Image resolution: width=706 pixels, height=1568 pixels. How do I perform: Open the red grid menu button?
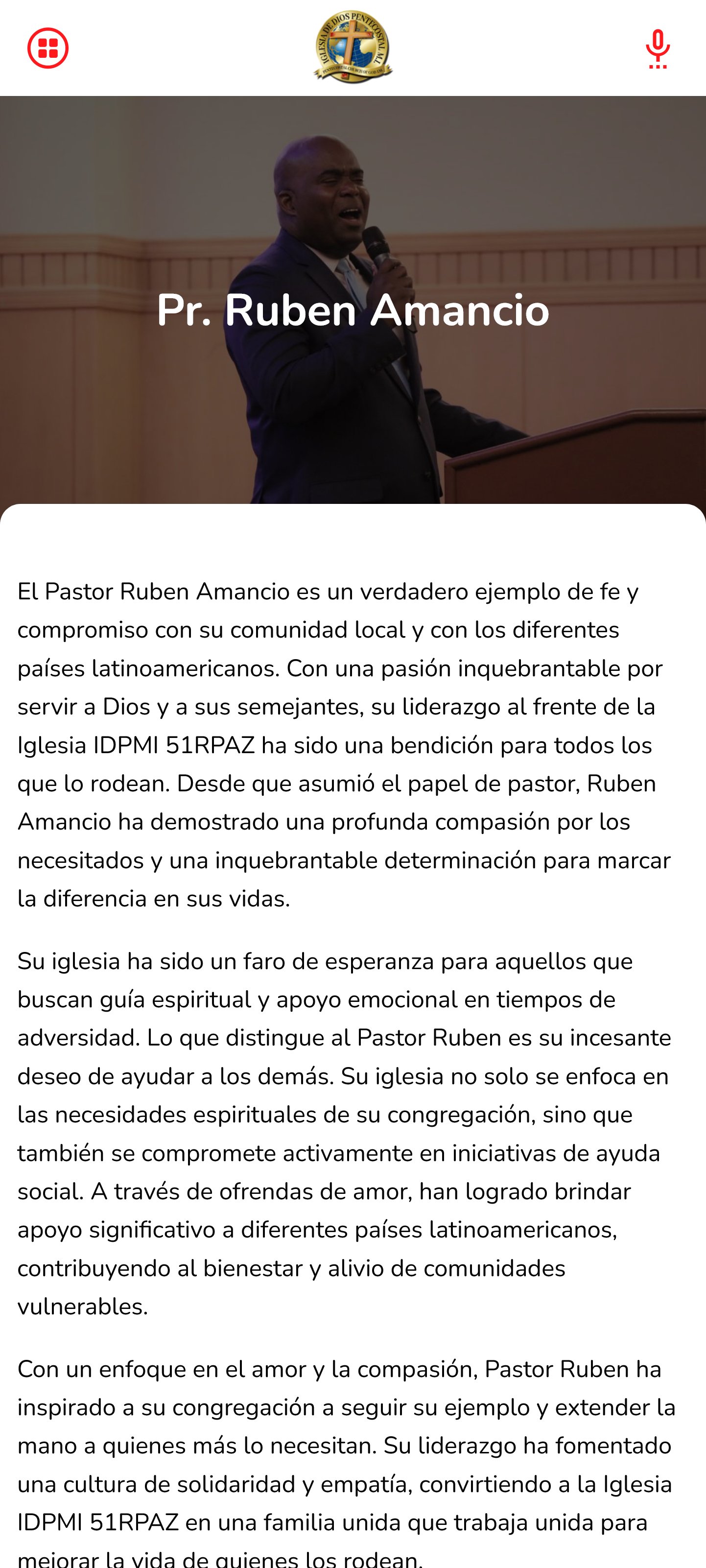[x=47, y=48]
